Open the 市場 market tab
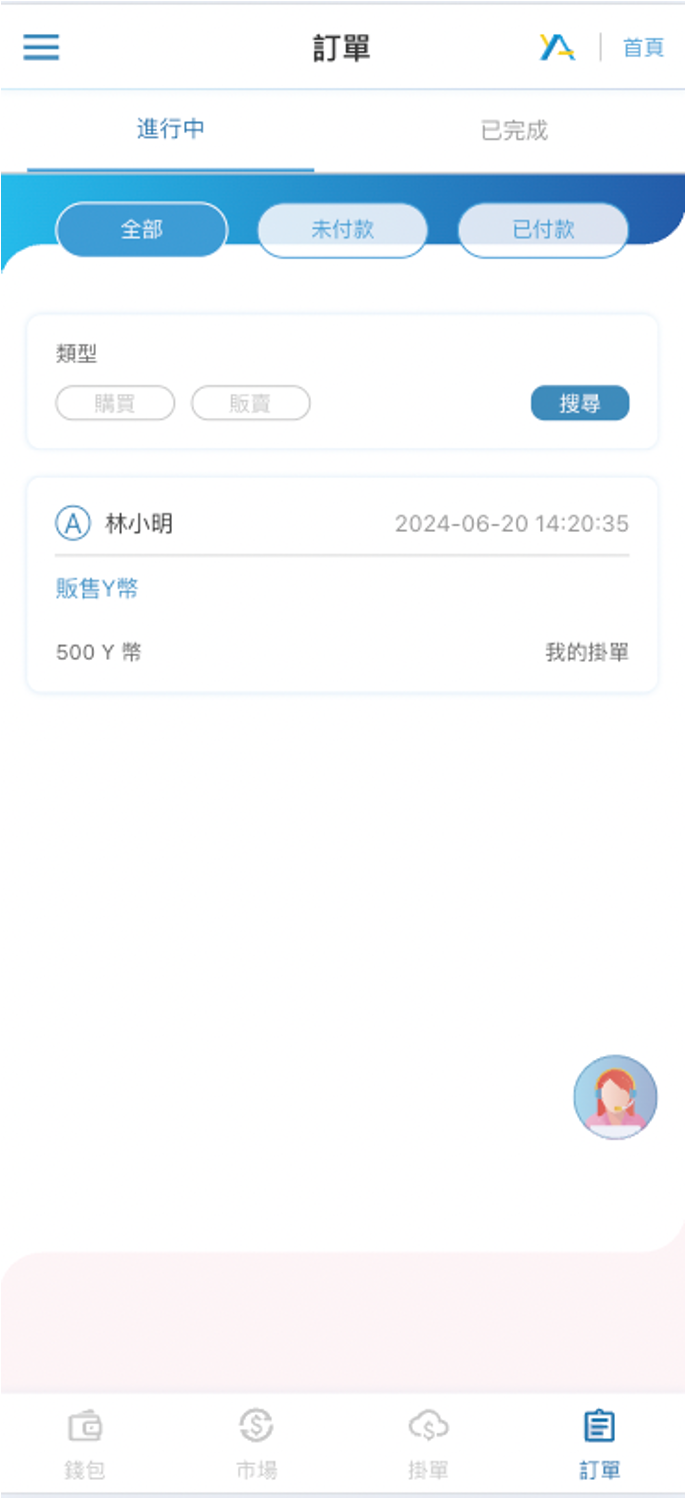 256,1445
